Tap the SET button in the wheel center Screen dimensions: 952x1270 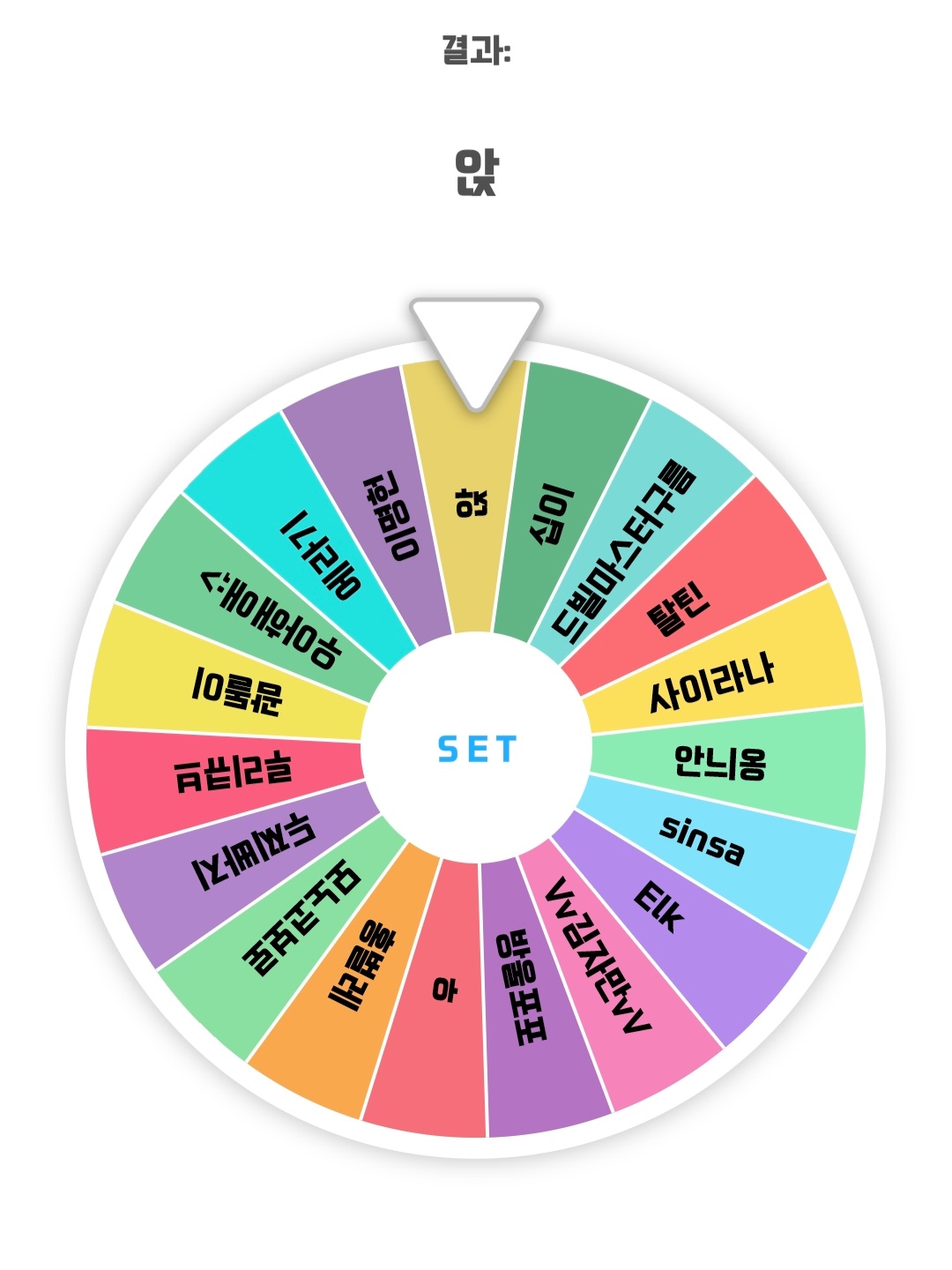(x=476, y=749)
